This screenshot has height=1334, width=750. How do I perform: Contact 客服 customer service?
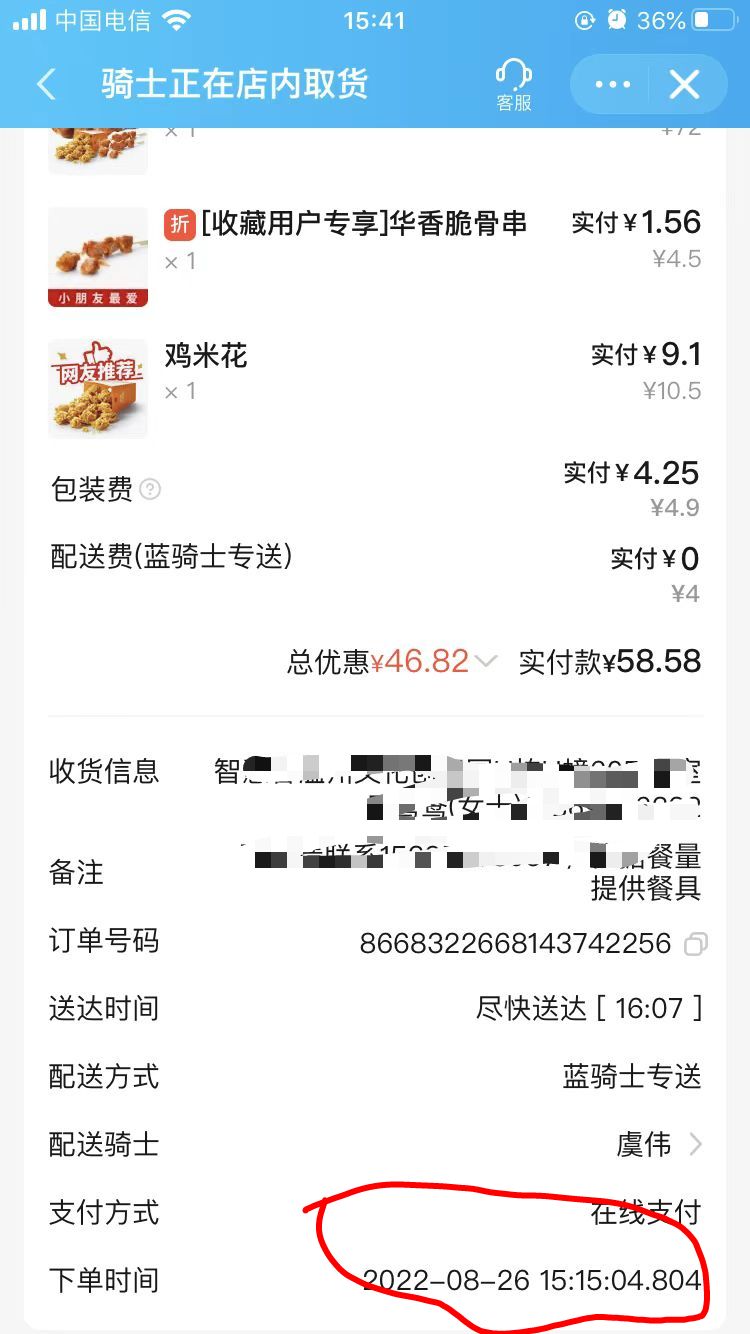[513, 84]
